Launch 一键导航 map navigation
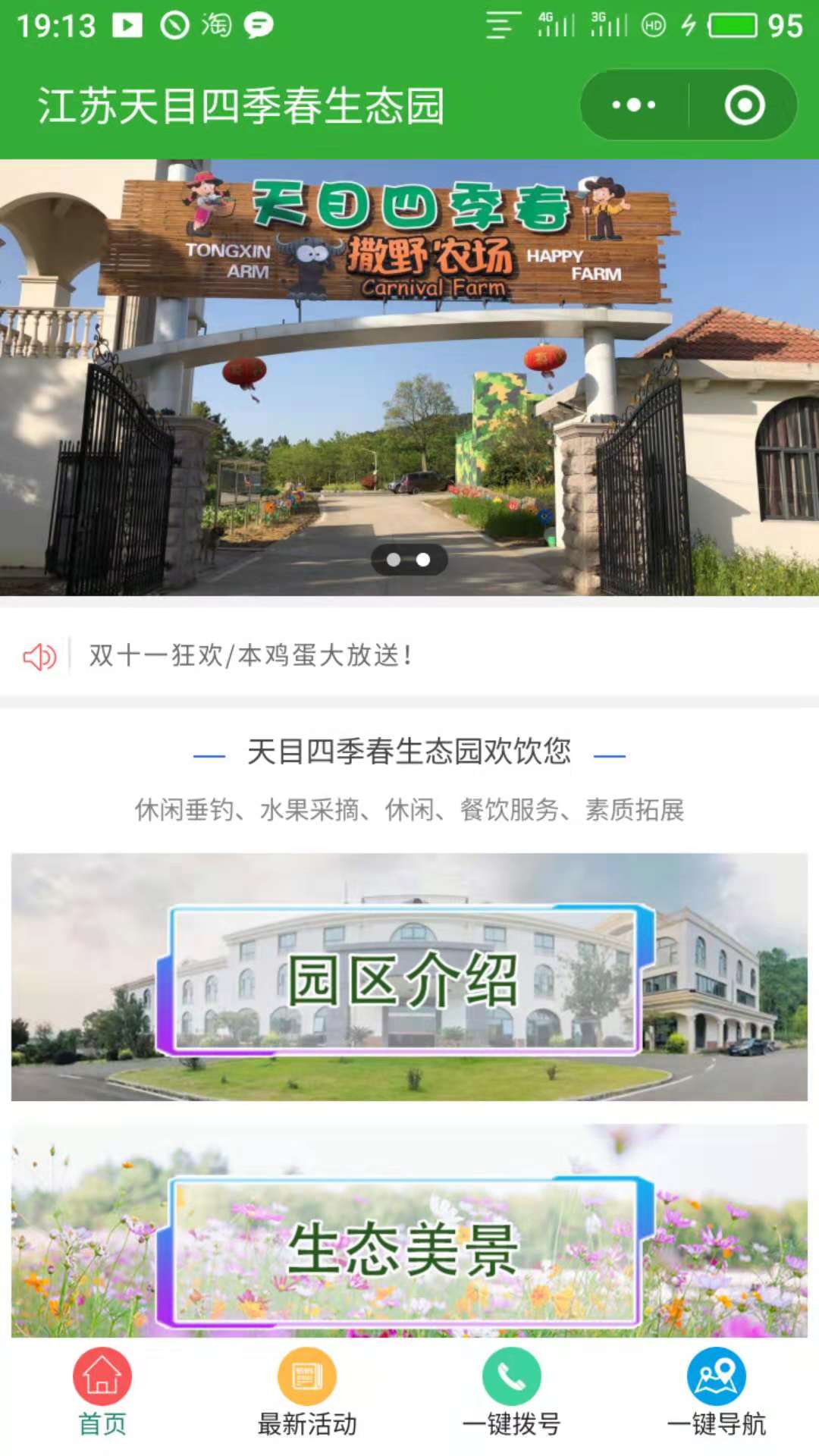Viewport: 819px width, 1456px height. tap(717, 1392)
